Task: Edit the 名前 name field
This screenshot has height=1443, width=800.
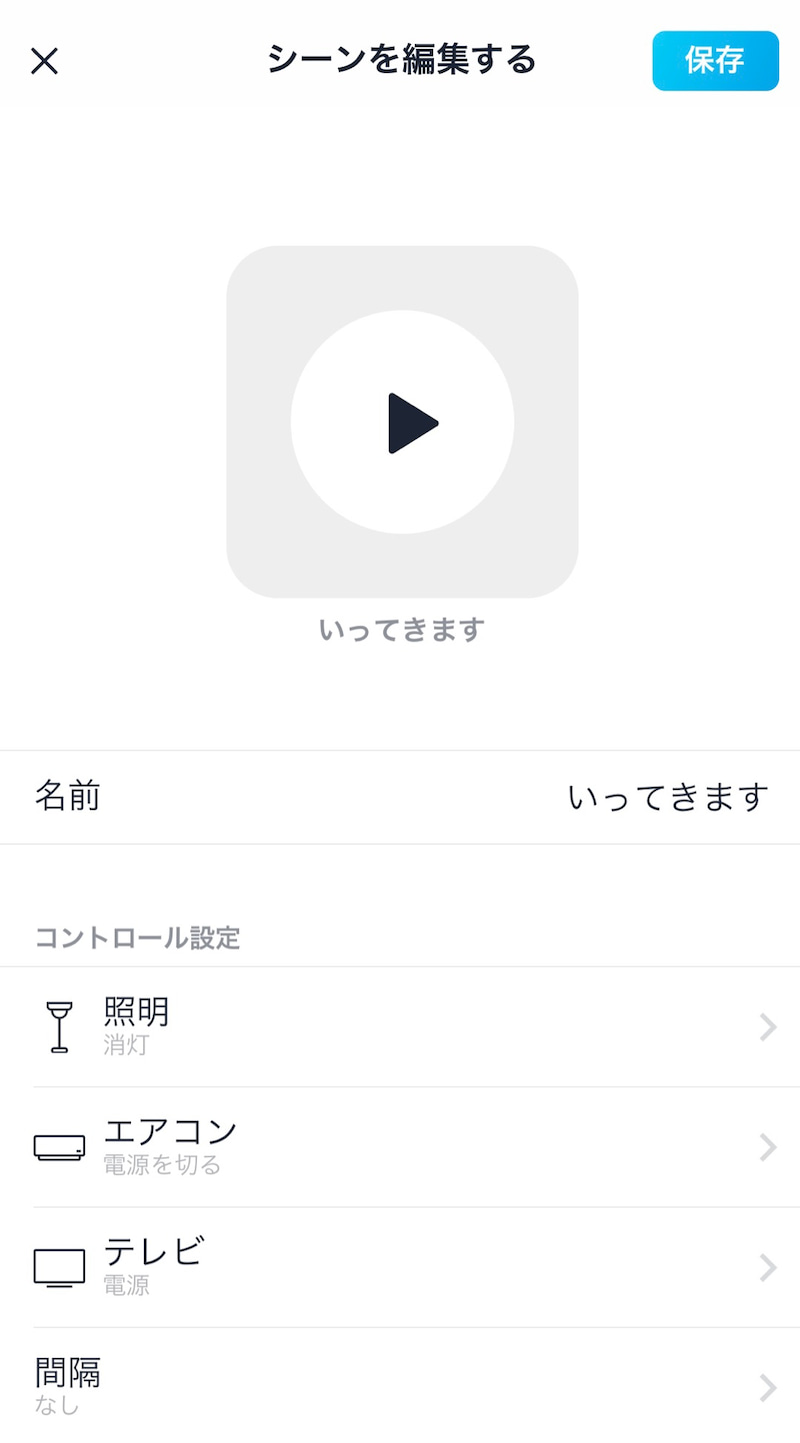Action: click(400, 797)
